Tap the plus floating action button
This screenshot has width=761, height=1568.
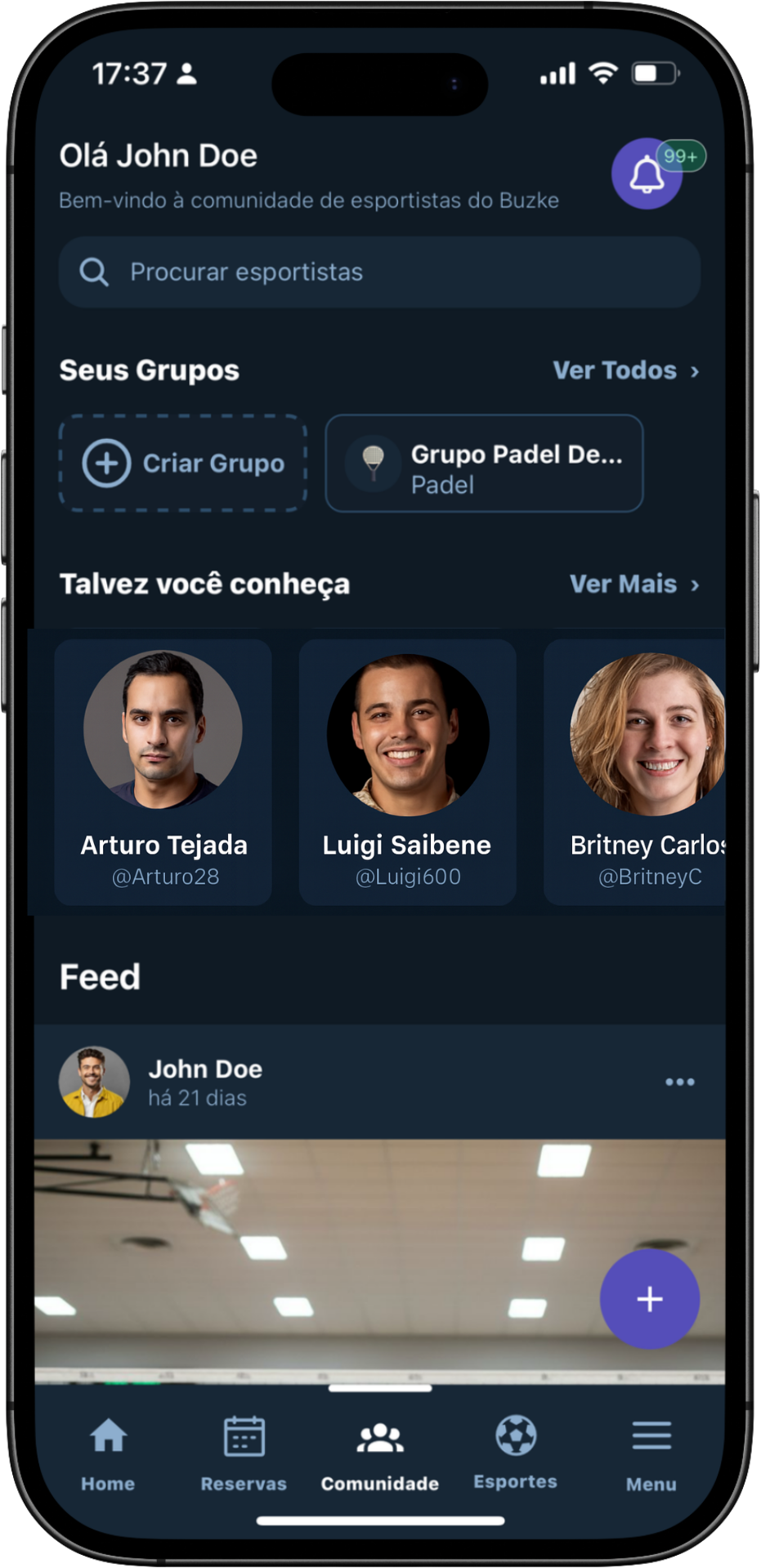pyautogui.click(x=650, y=1299)
